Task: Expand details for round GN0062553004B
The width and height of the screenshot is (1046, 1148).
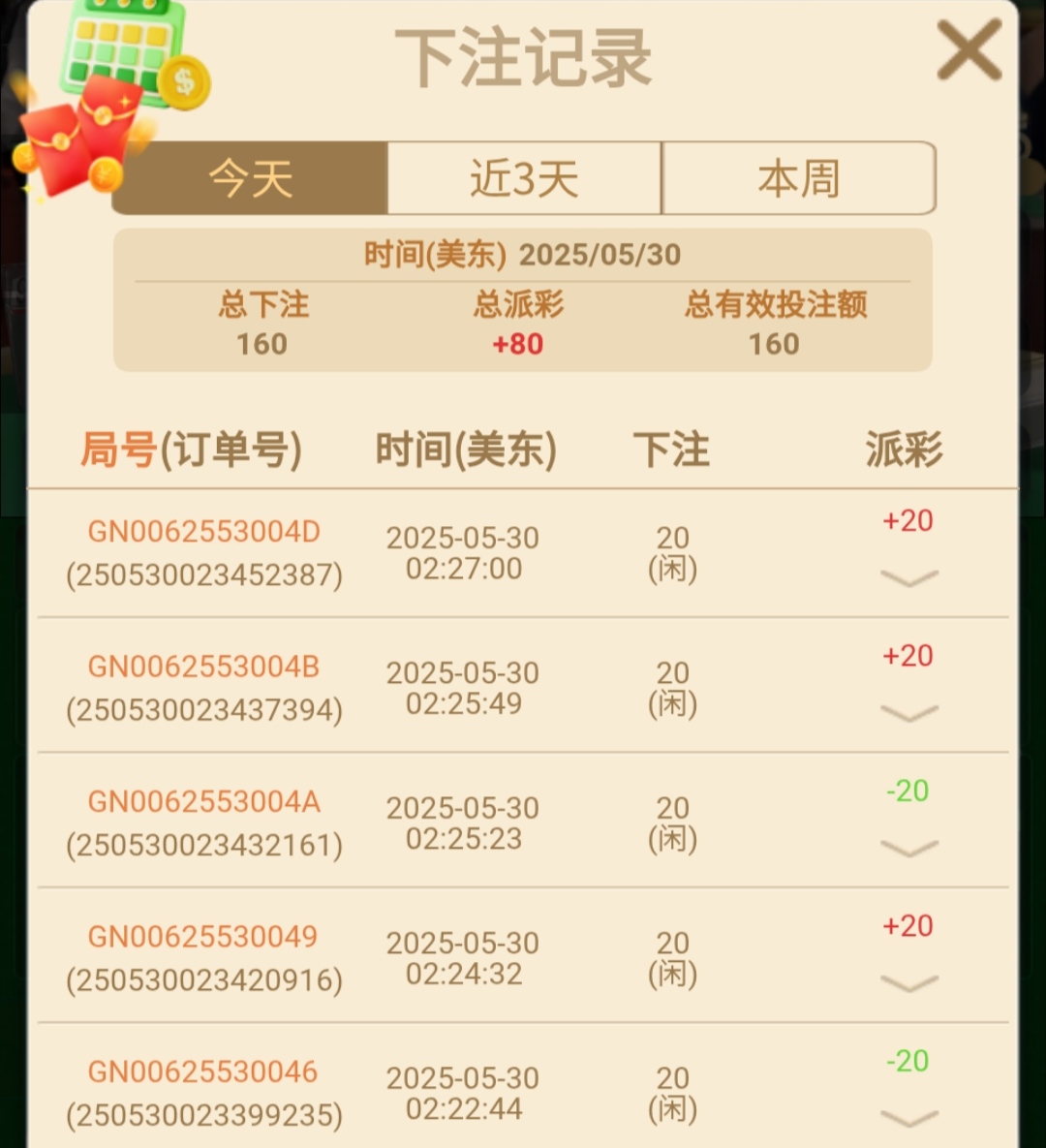Action: [x=908, y=714]
